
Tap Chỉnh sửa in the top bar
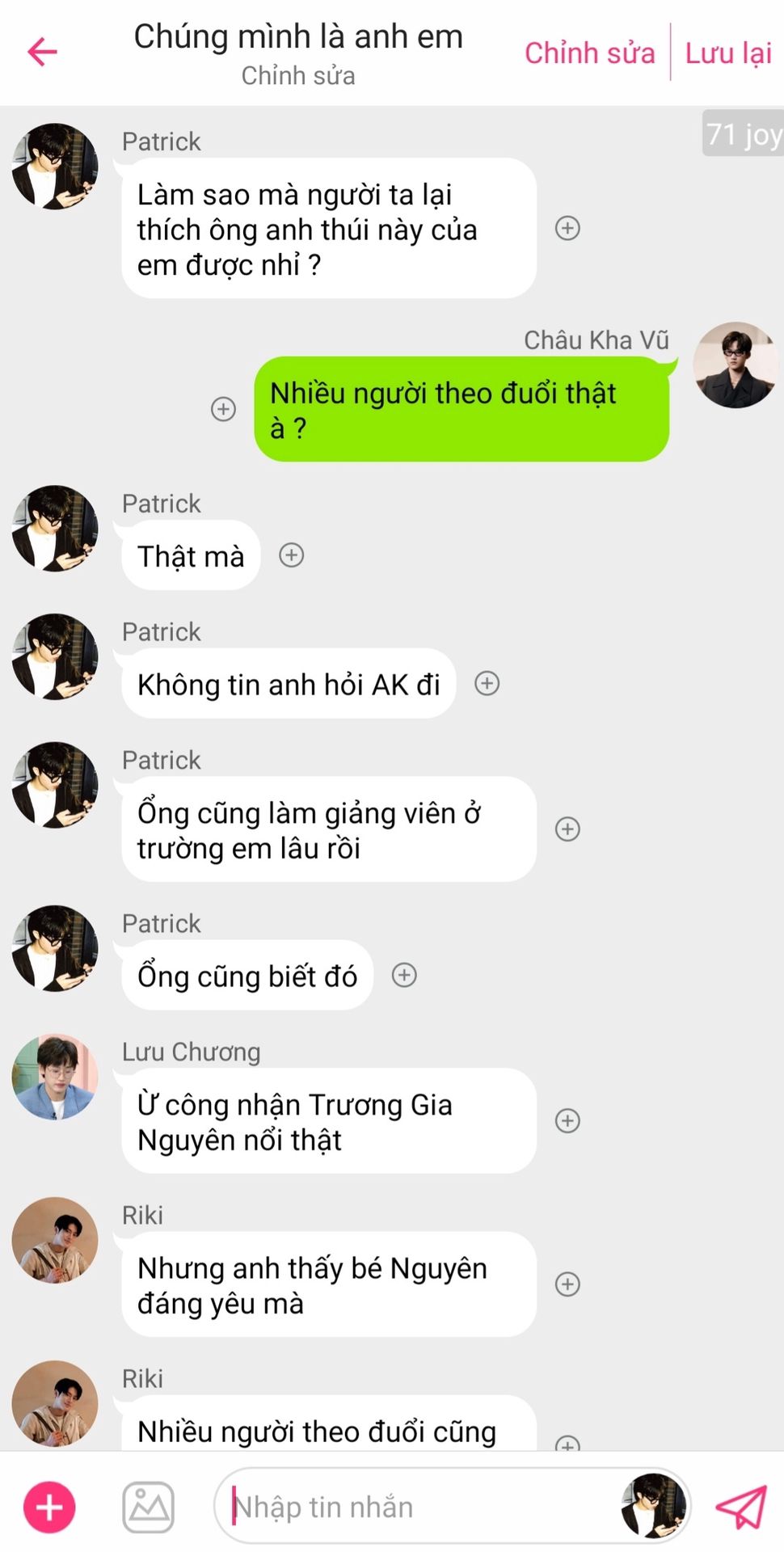point(589,53)
